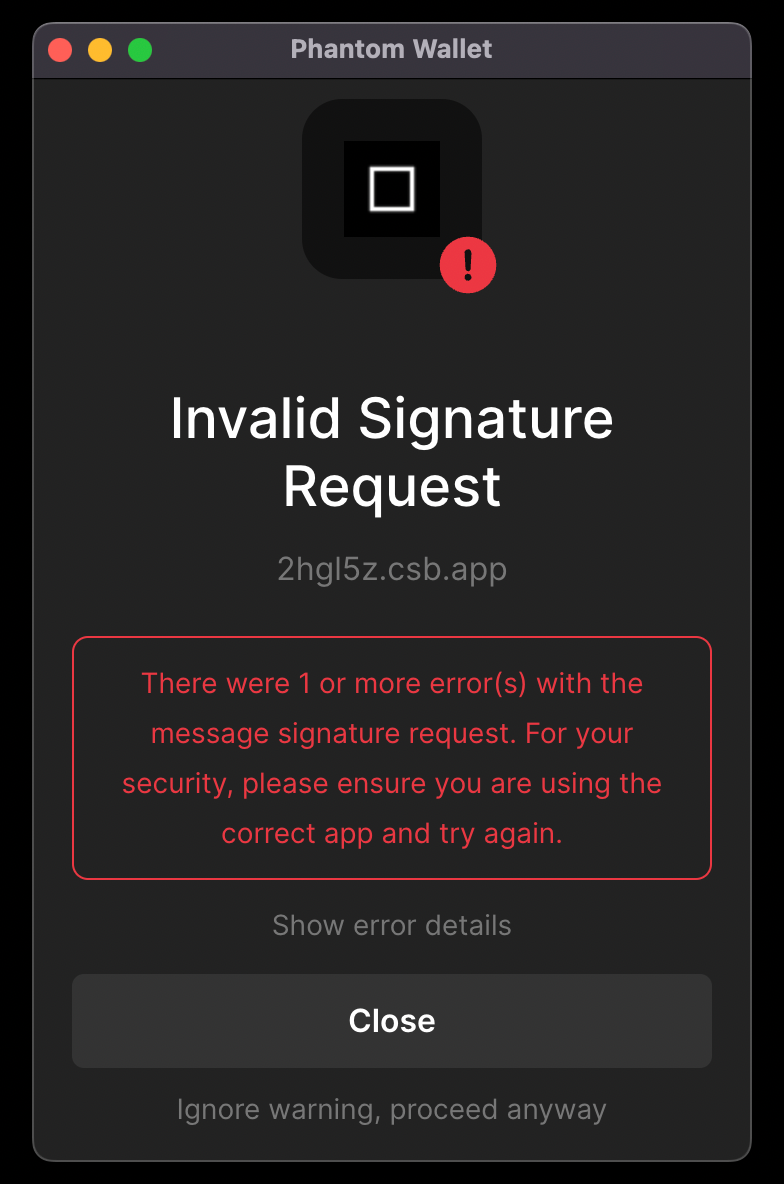This screenshot has width=784, height=1184.
Task: Click Ignore warning, proceed anyway
Action: (391, 1109)
